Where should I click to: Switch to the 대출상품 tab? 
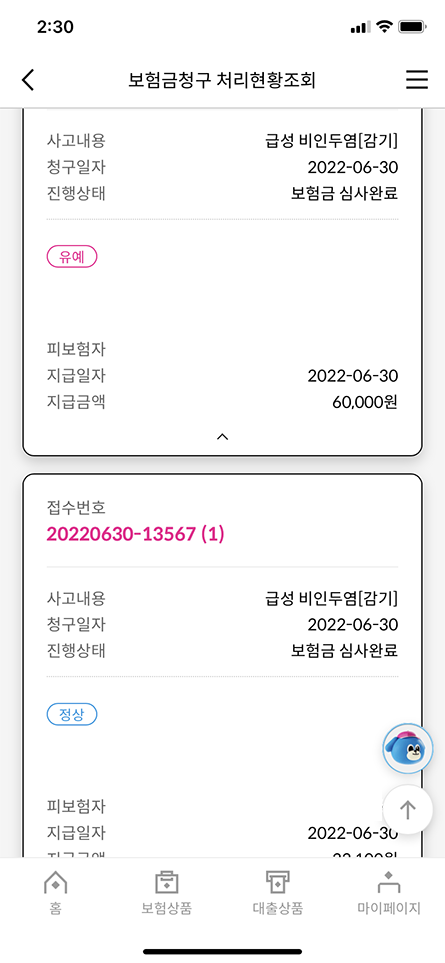(x=278, y=892)
